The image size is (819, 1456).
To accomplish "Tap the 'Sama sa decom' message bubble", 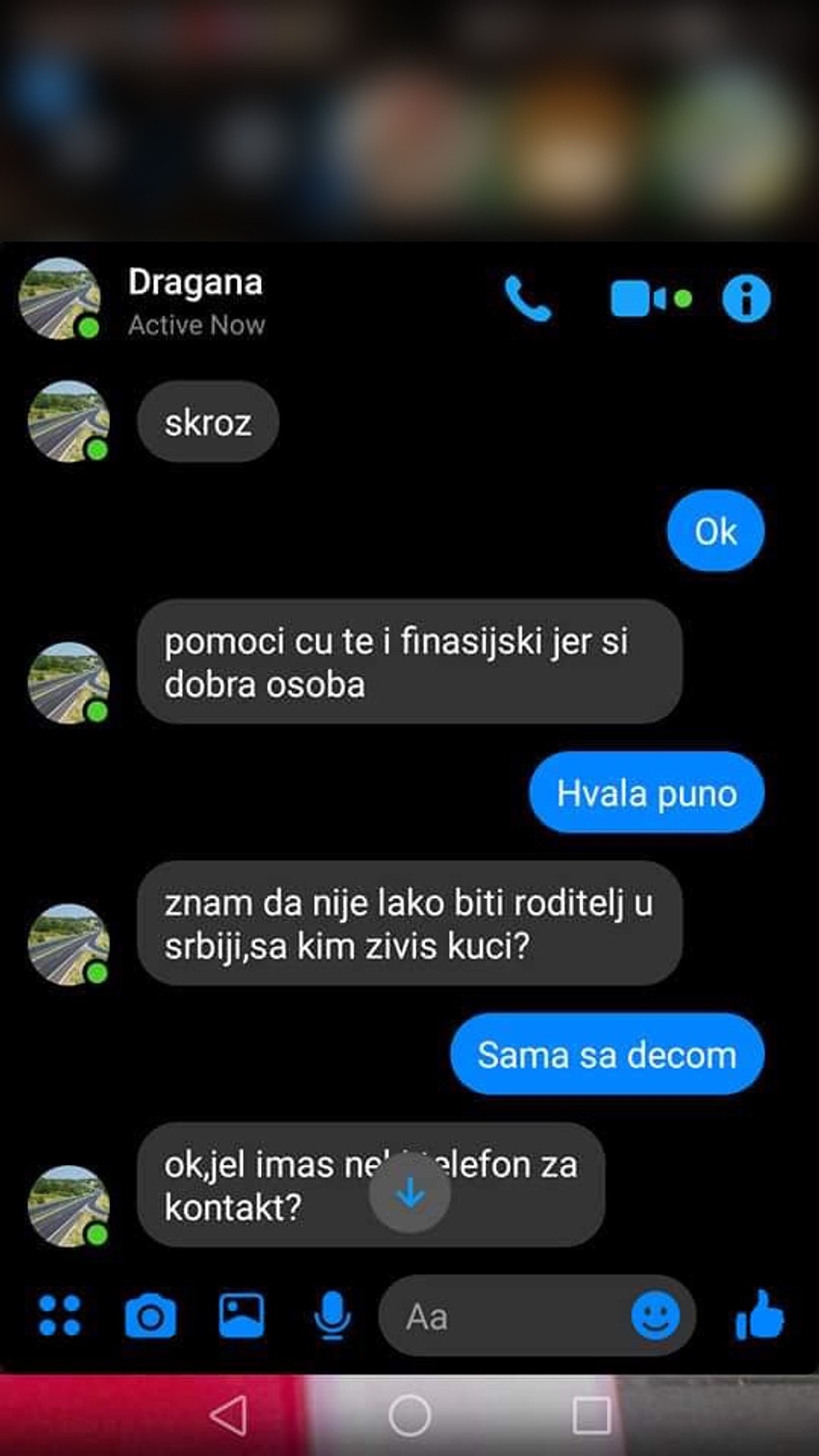I will pyautogui.click(x=606, y=1054).
